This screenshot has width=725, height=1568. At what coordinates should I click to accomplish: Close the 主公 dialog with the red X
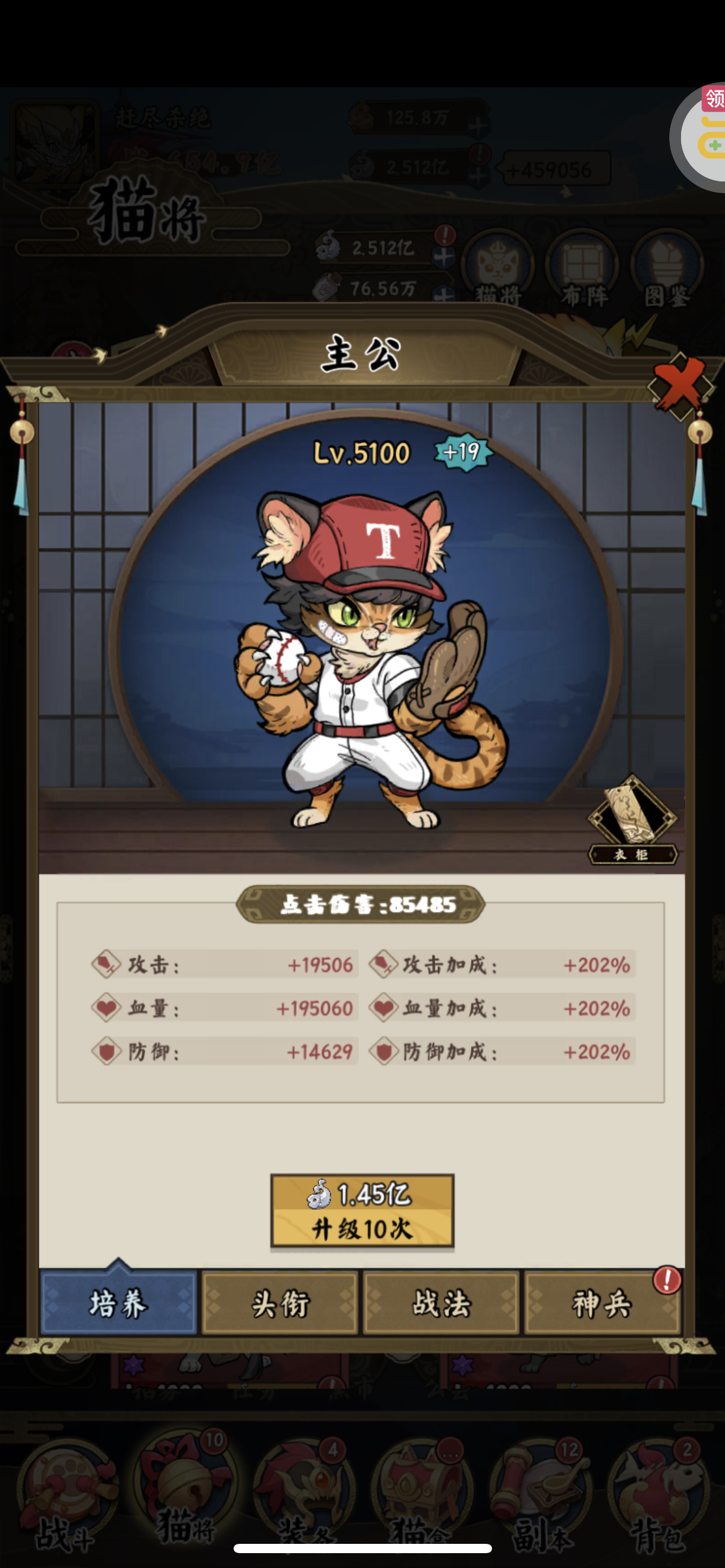(680, 386)
